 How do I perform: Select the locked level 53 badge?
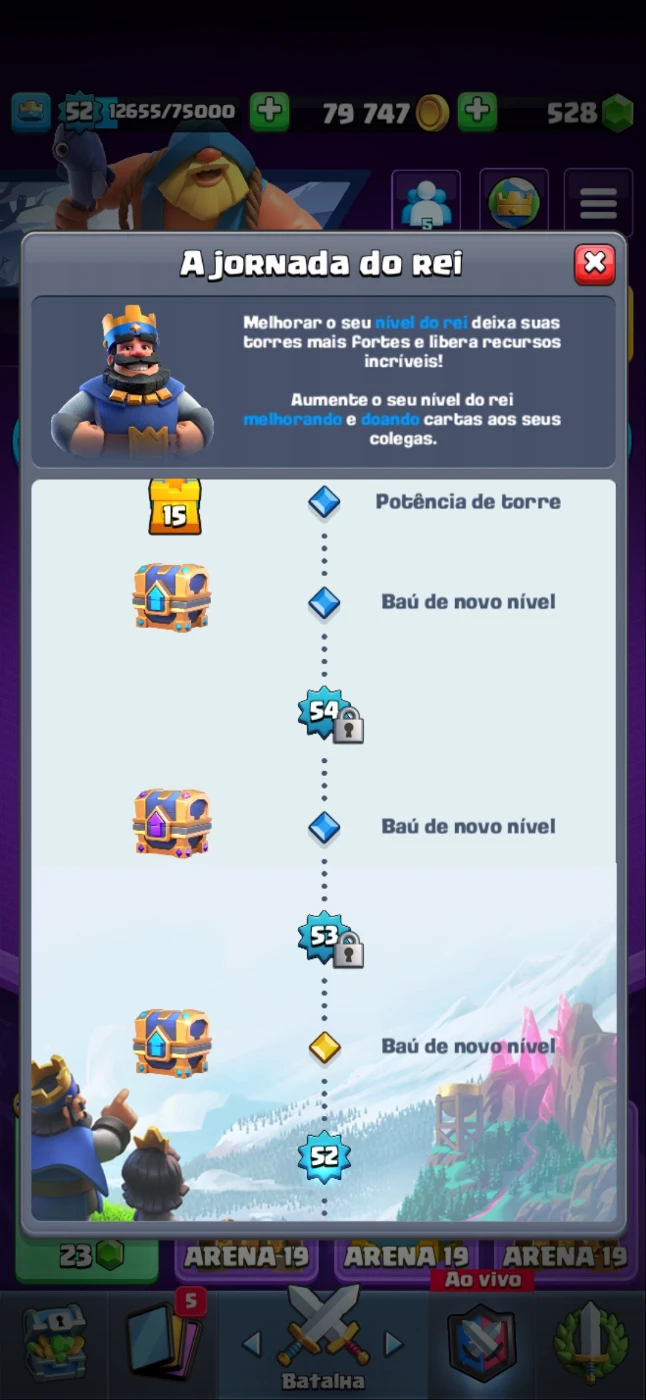[329, 939]
